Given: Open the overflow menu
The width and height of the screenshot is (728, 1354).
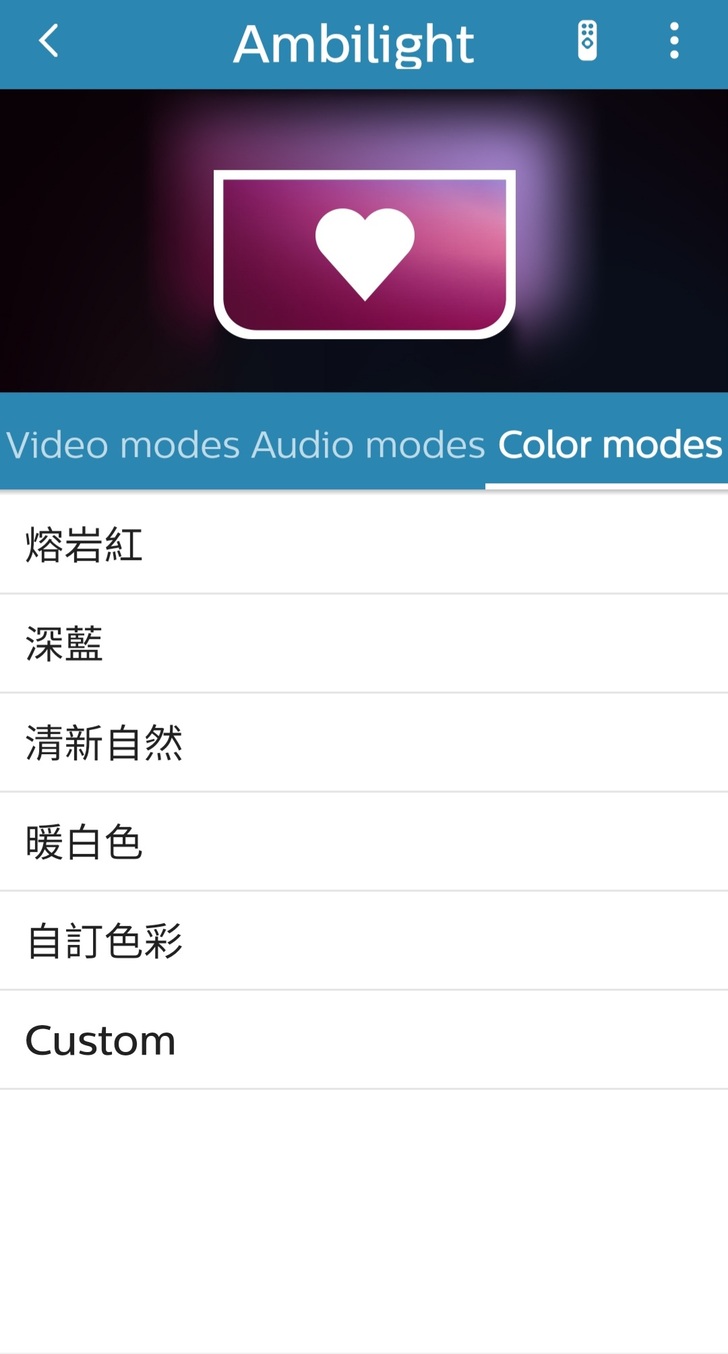Looking at the screenshot, I should point(674,42).
